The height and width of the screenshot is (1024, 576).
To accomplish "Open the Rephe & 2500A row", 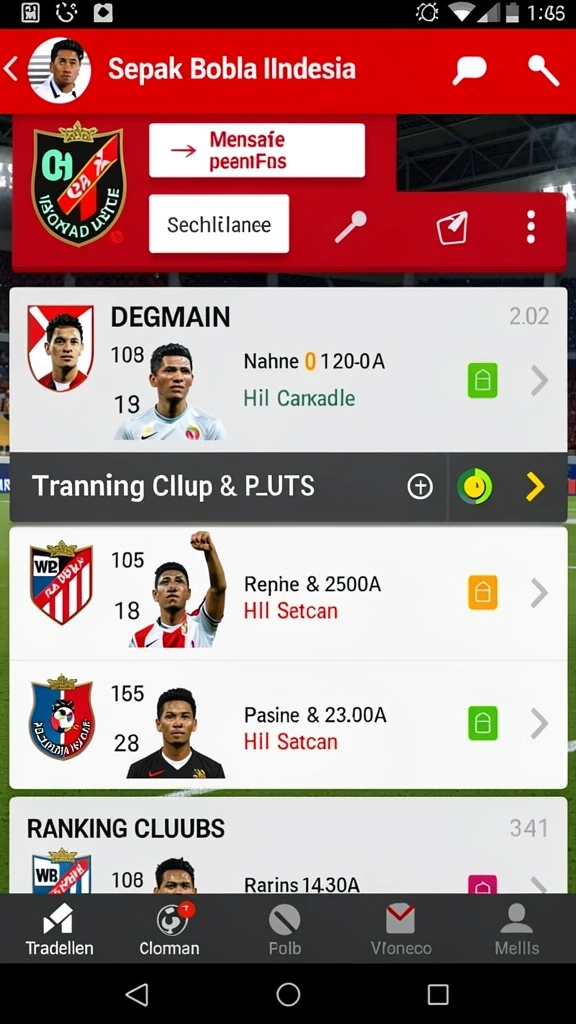I will coord(288,593).
